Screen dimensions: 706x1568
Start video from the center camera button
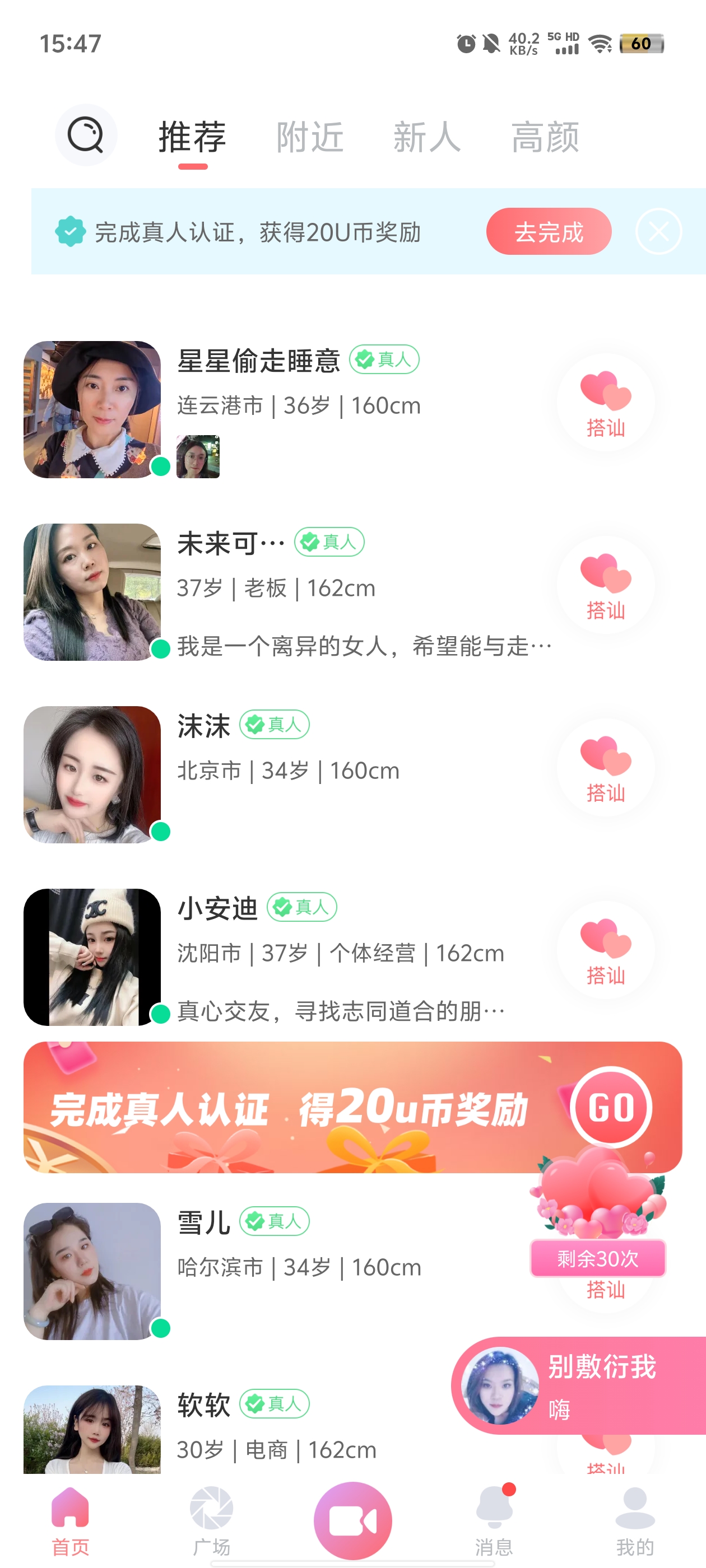352,1520
